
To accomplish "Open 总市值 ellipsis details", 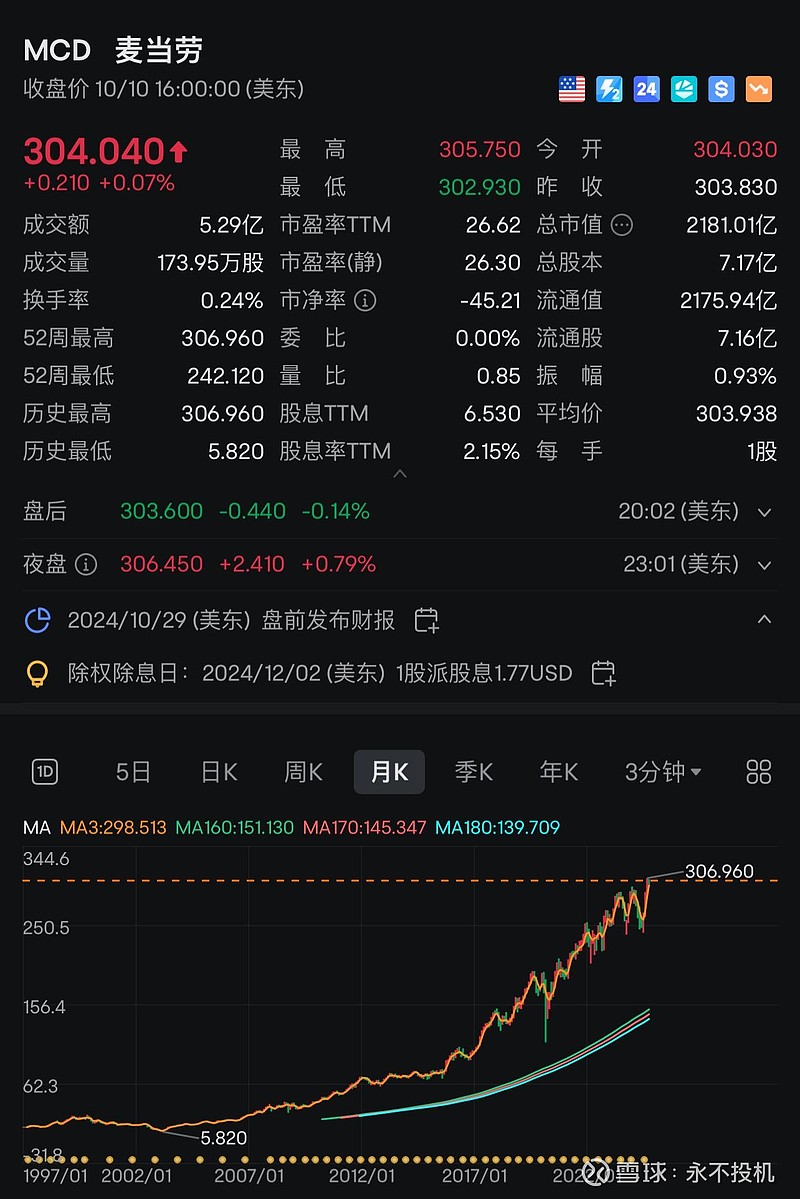I will click(x=622, y=225).
